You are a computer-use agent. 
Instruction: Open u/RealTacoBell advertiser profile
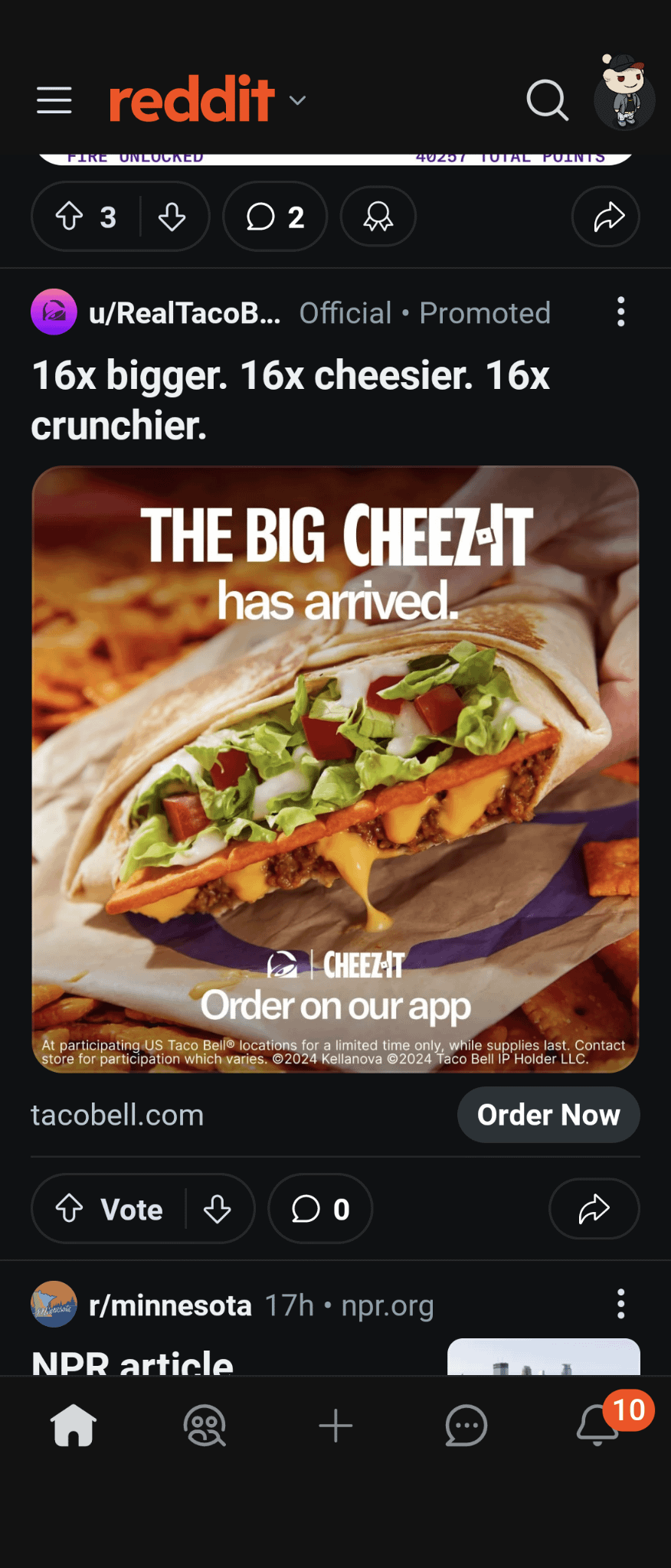(x=184, y=312)
